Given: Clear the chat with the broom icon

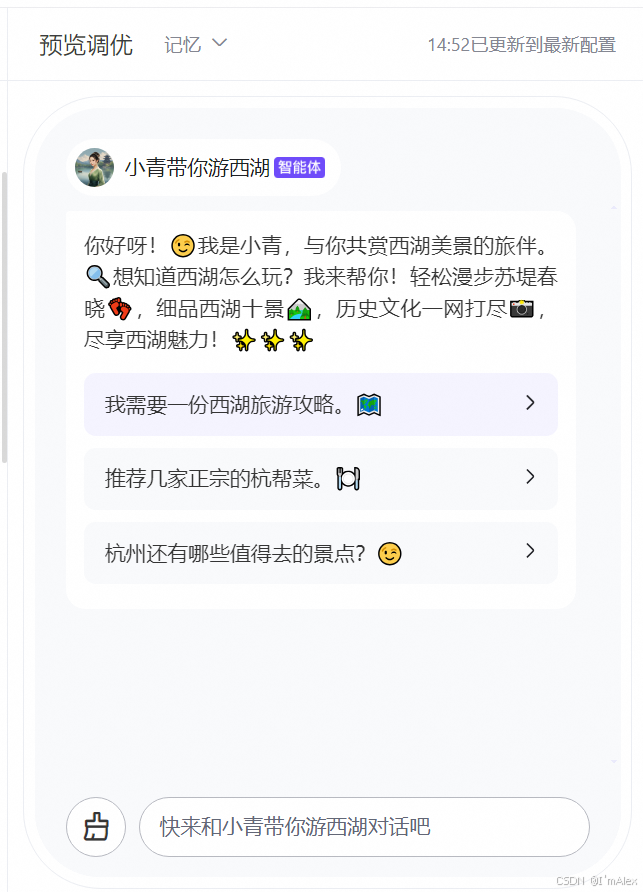Looking at the screenshot, I should click(x=96, y=827).
